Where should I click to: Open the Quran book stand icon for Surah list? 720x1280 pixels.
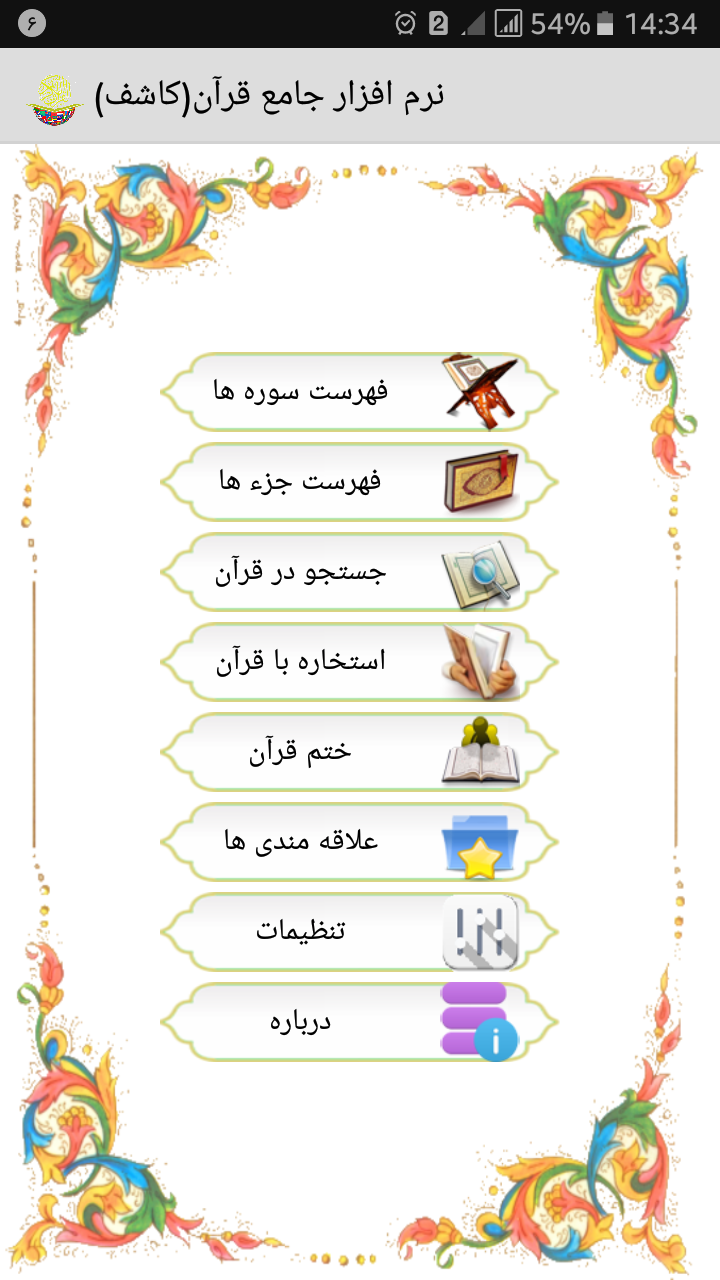(478, 390)
